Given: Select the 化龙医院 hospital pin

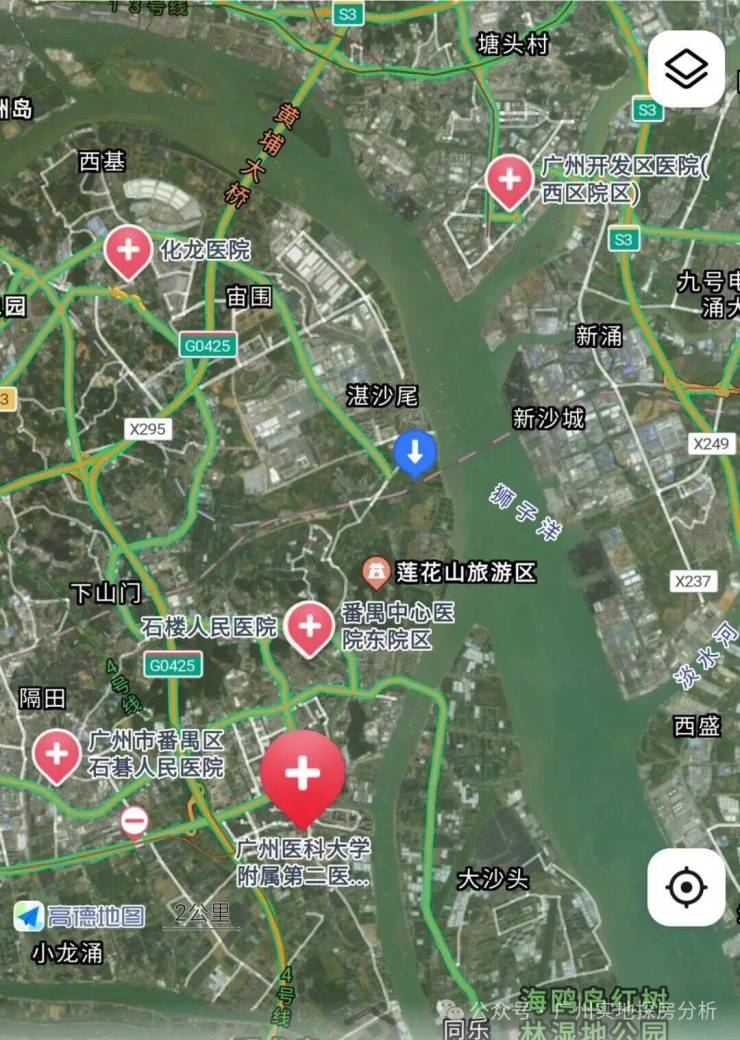Looking at the screenshot, I should tap(129, 250).
